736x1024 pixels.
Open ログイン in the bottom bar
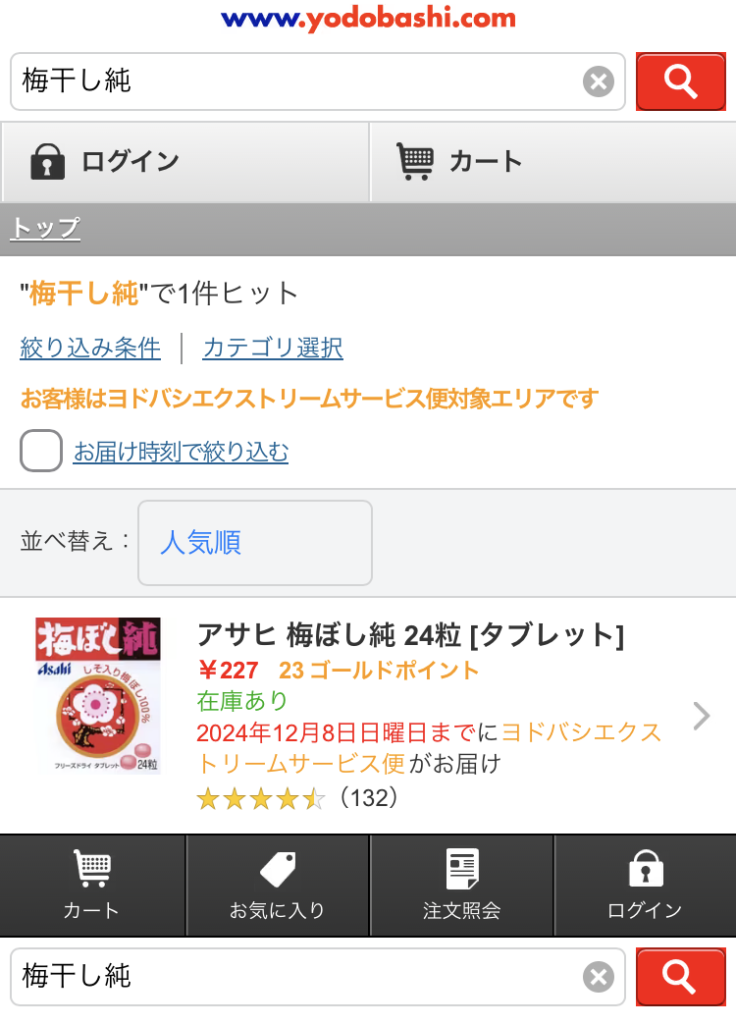click(645, 885)
